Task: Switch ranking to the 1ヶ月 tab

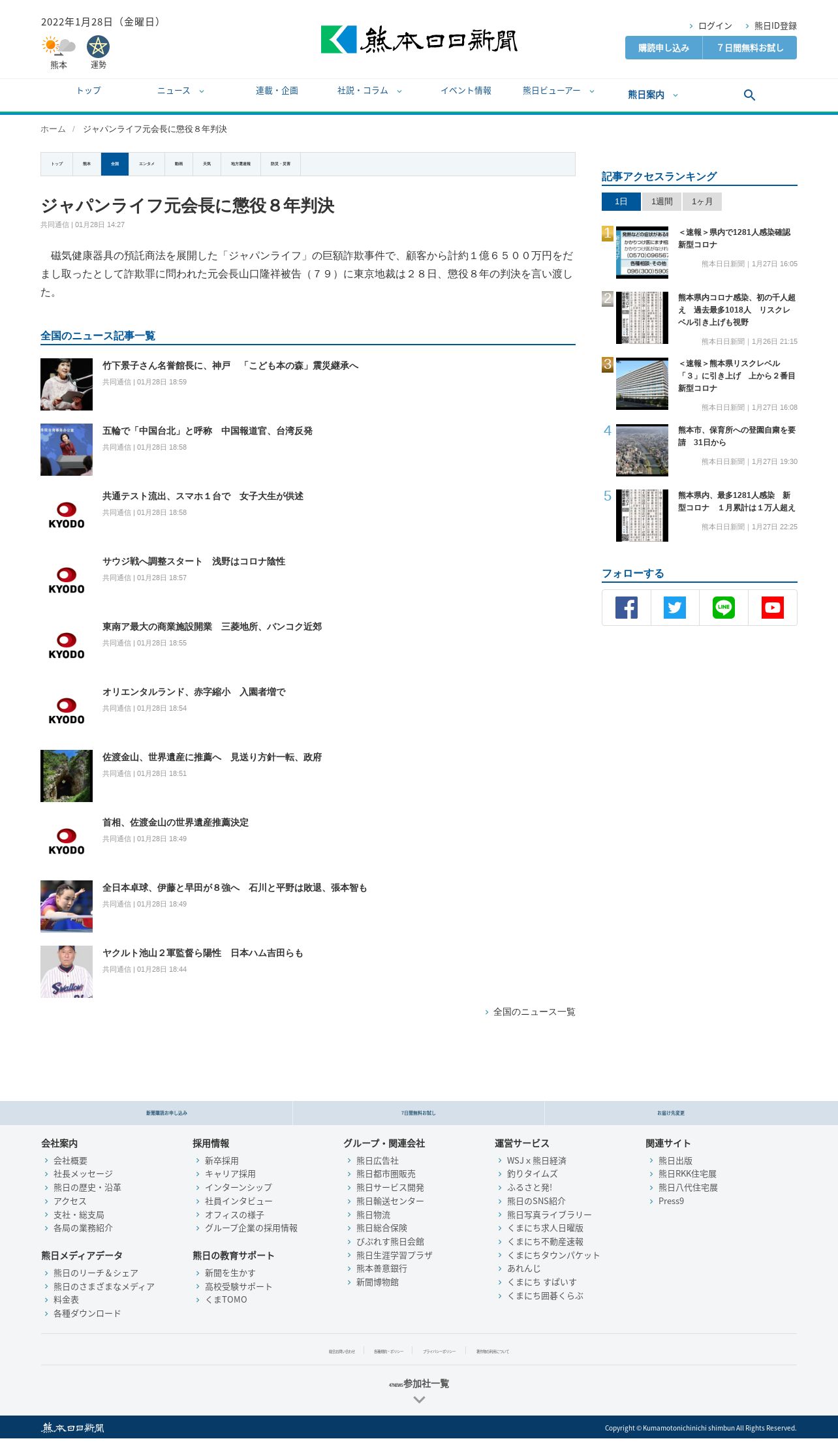Action: point(702,202)
